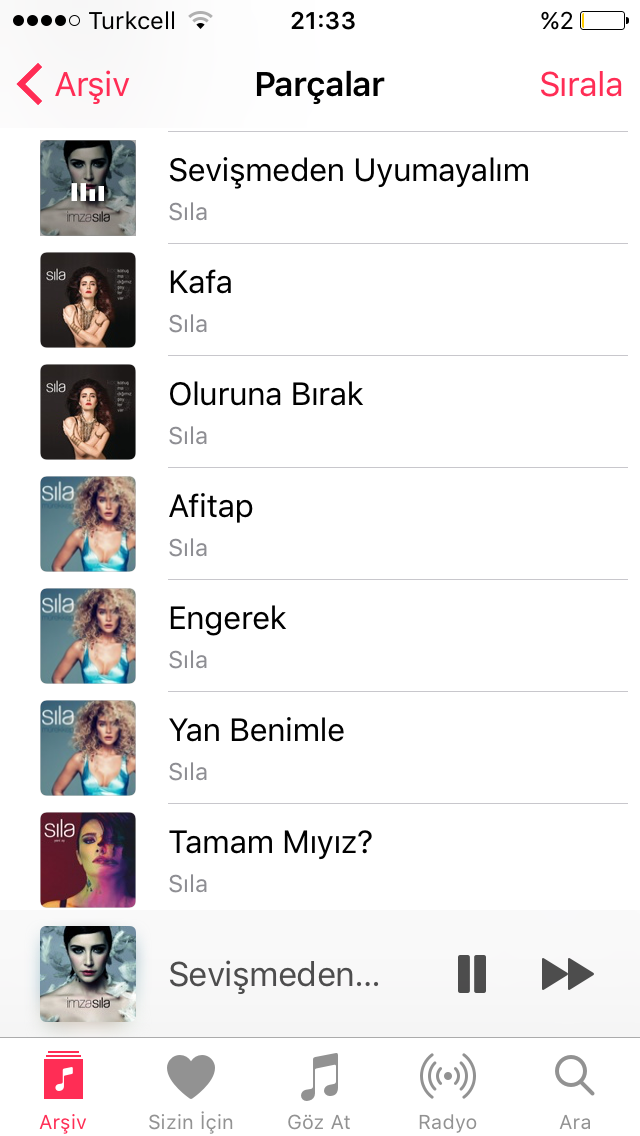Switch to the Göz At tab
640x1136 pixels.
(320, 1090)
